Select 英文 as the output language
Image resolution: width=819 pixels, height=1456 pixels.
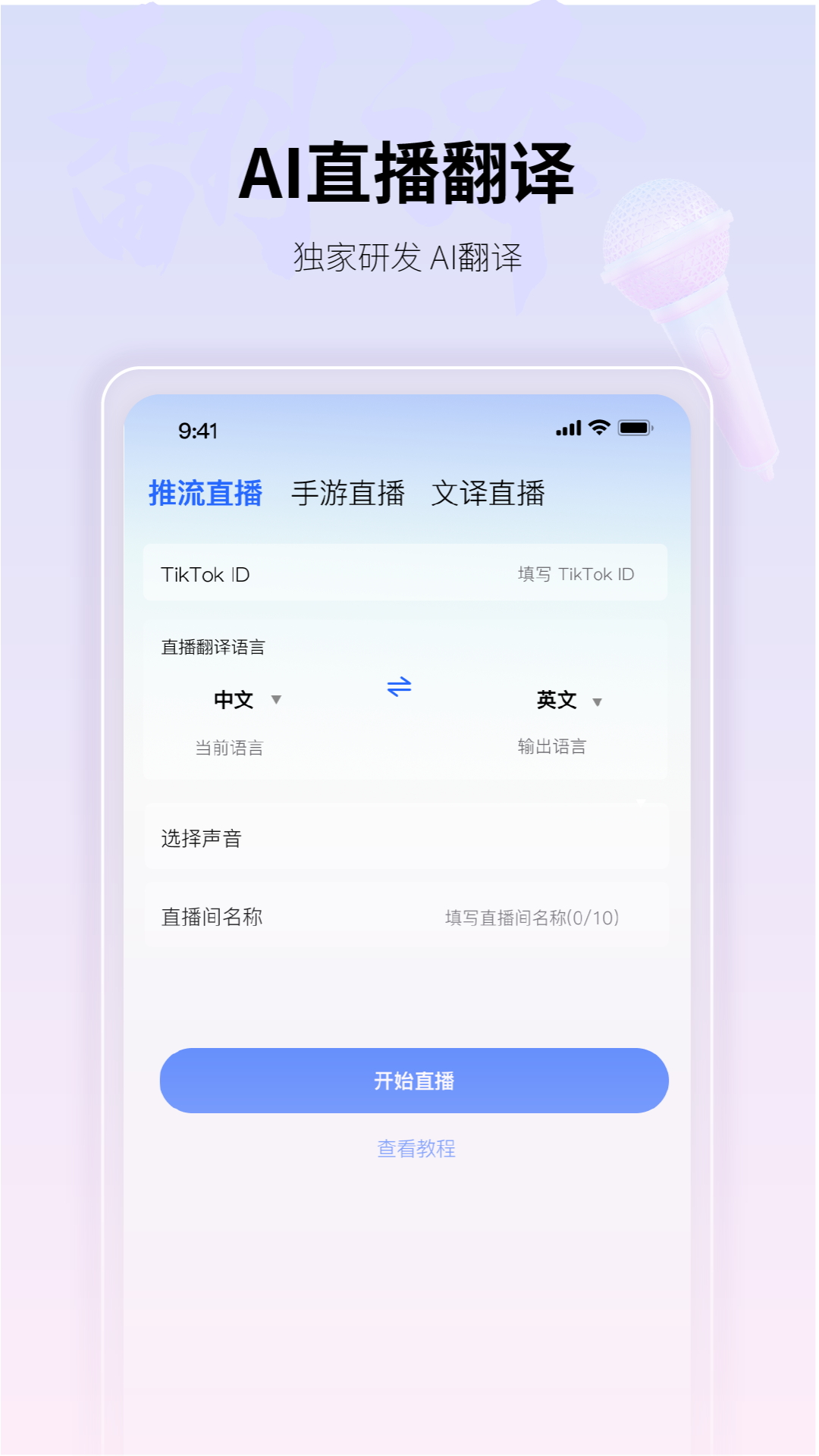557,699
